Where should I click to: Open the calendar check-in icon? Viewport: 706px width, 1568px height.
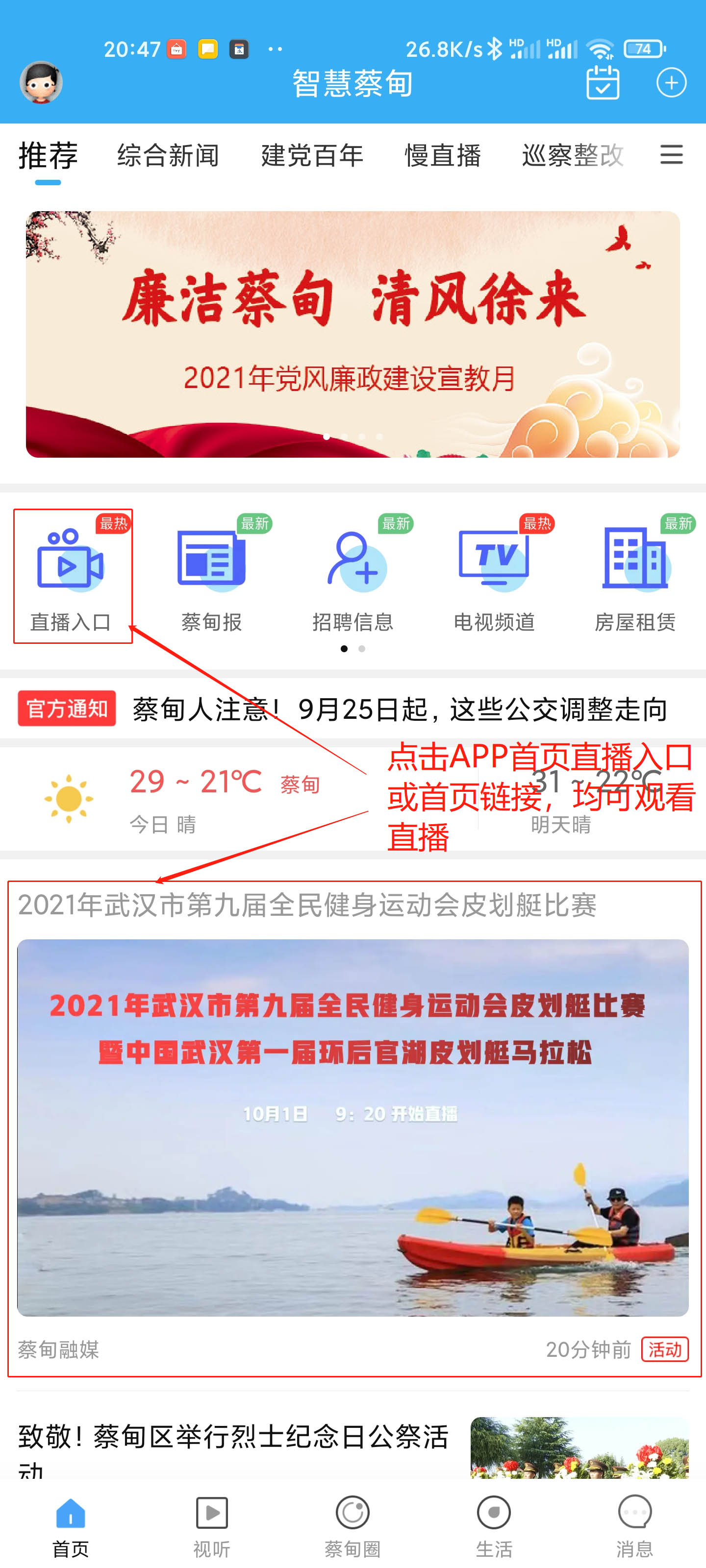coord(603,82)
